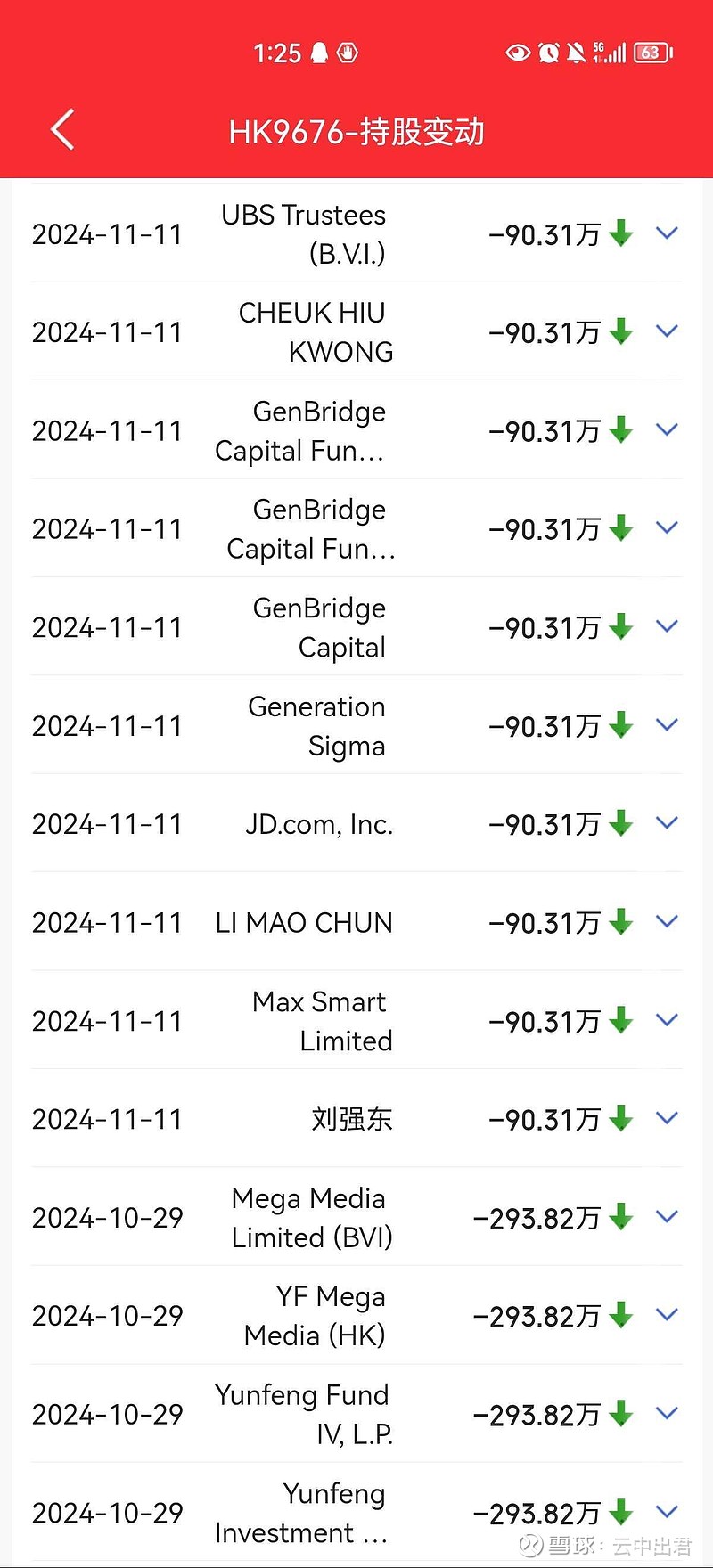Expand the Yunfeng Fund IV, L.P. row
Image resolution: width=713 pixels, height=1568 pixels.
[667, 1414]
